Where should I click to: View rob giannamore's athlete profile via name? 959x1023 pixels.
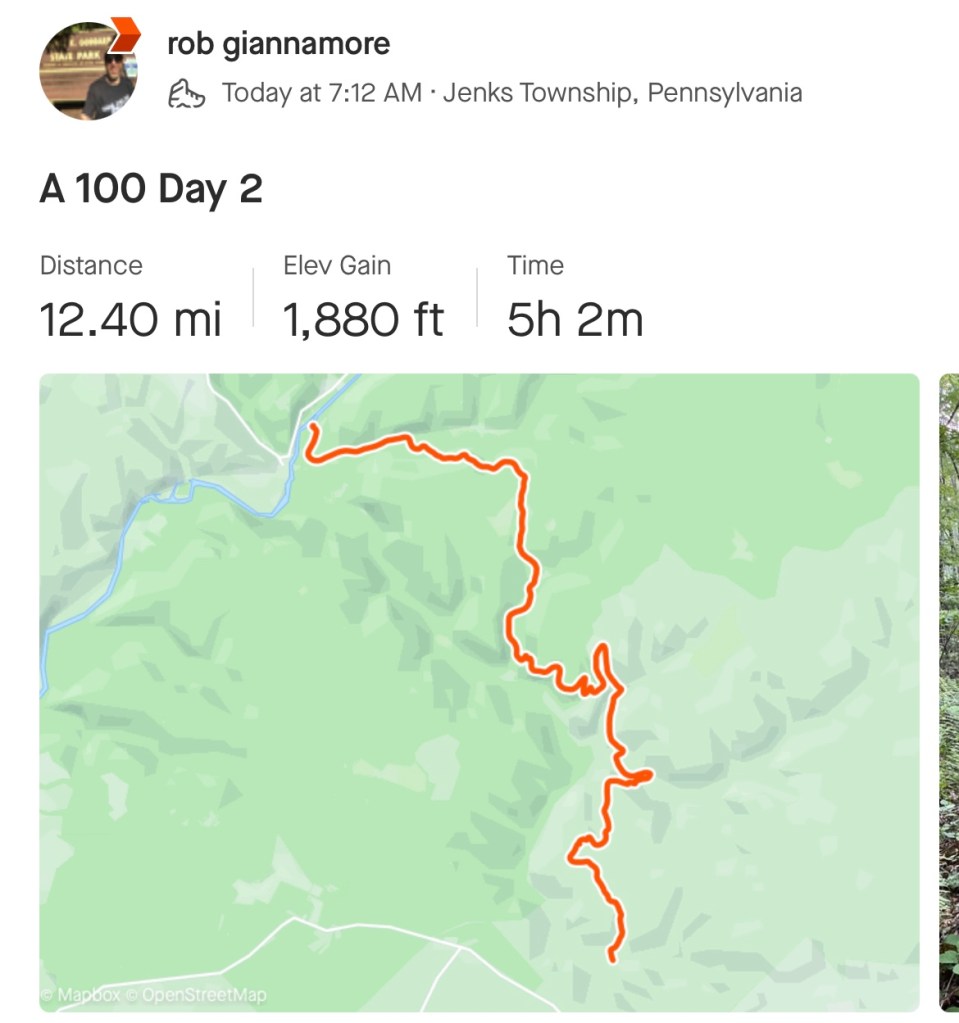pyautogui.click(x=279, y=44)
